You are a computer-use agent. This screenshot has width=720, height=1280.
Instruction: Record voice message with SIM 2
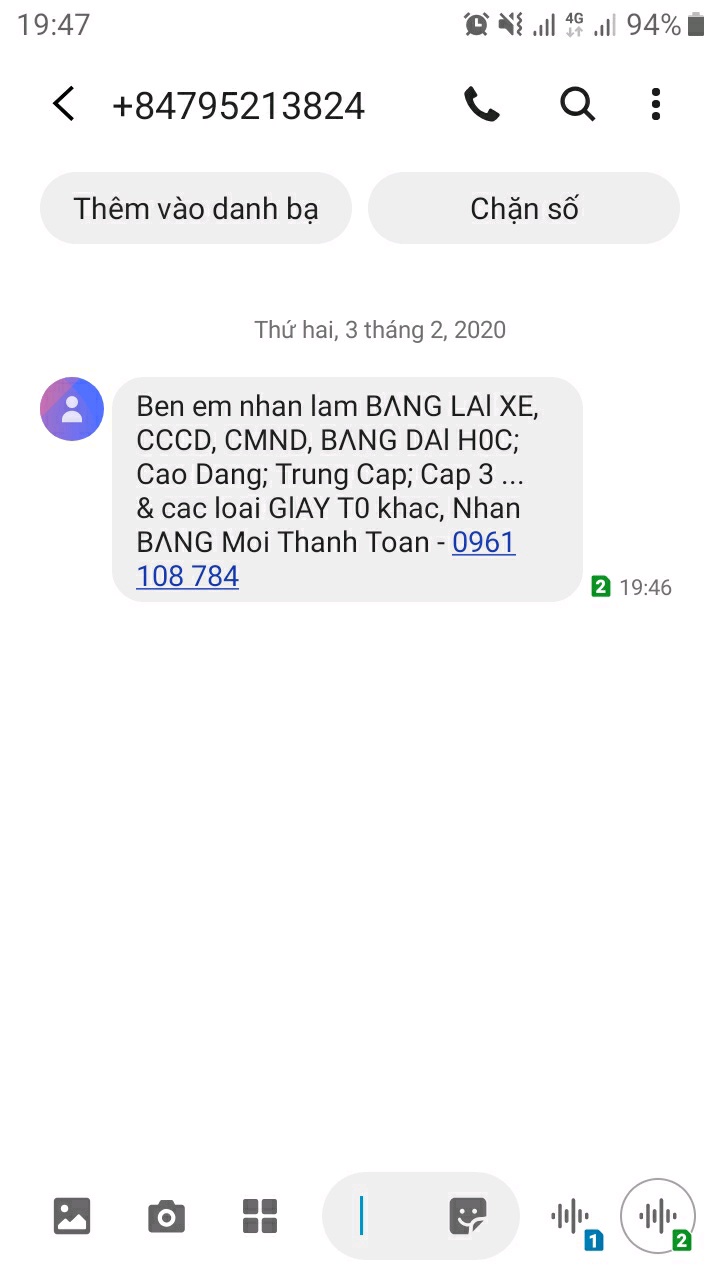[658, 1218]
